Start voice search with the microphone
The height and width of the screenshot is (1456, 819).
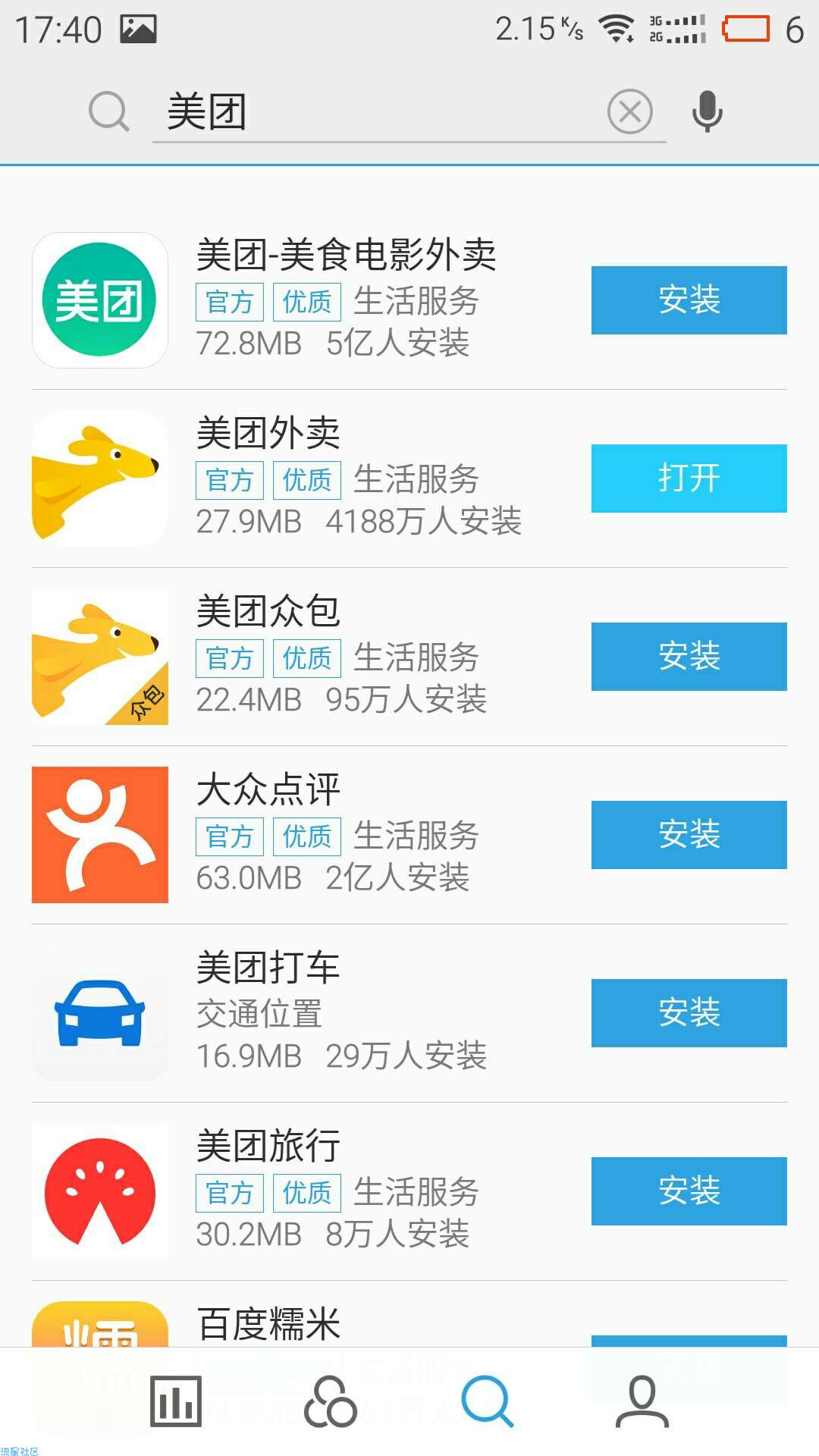(707, 111)
